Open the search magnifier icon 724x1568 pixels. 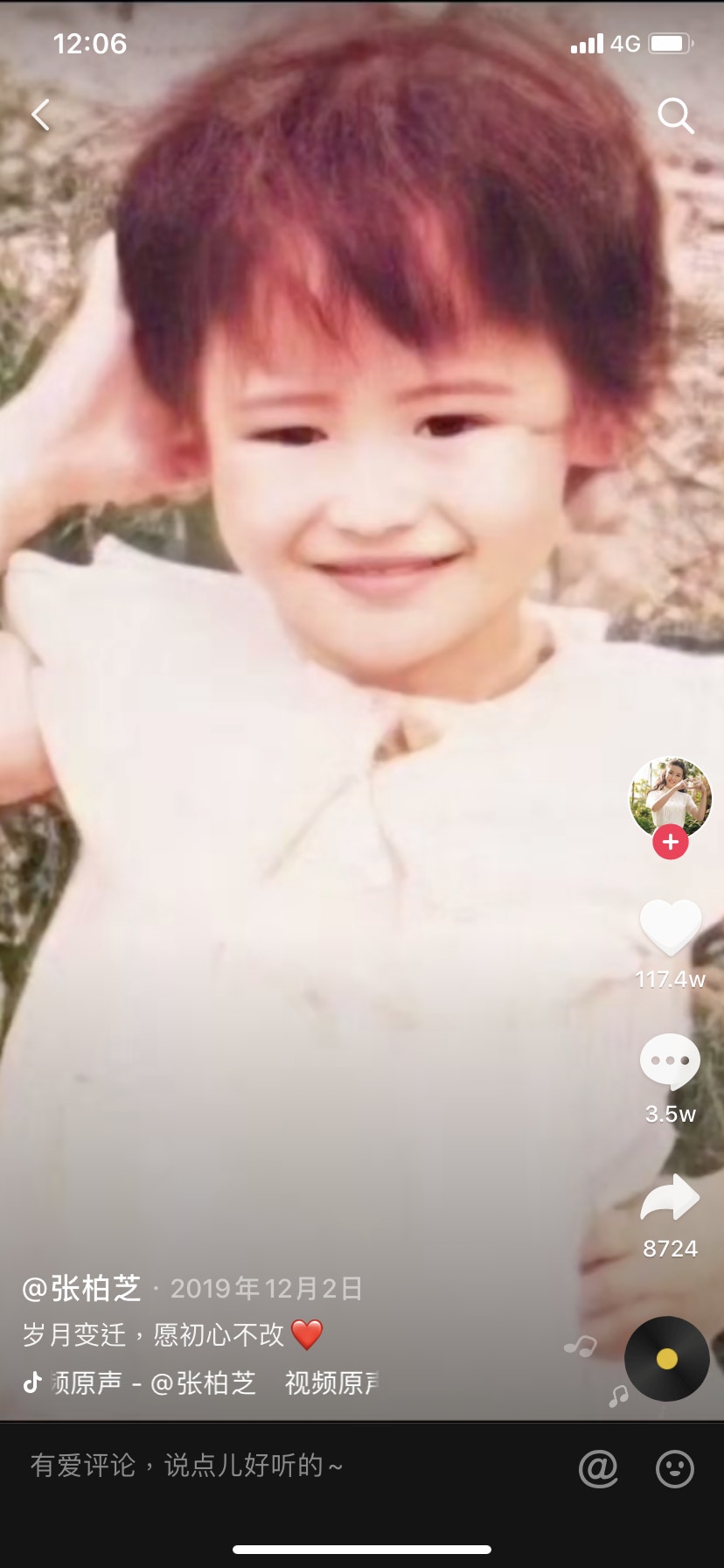(x=675, y=115)
